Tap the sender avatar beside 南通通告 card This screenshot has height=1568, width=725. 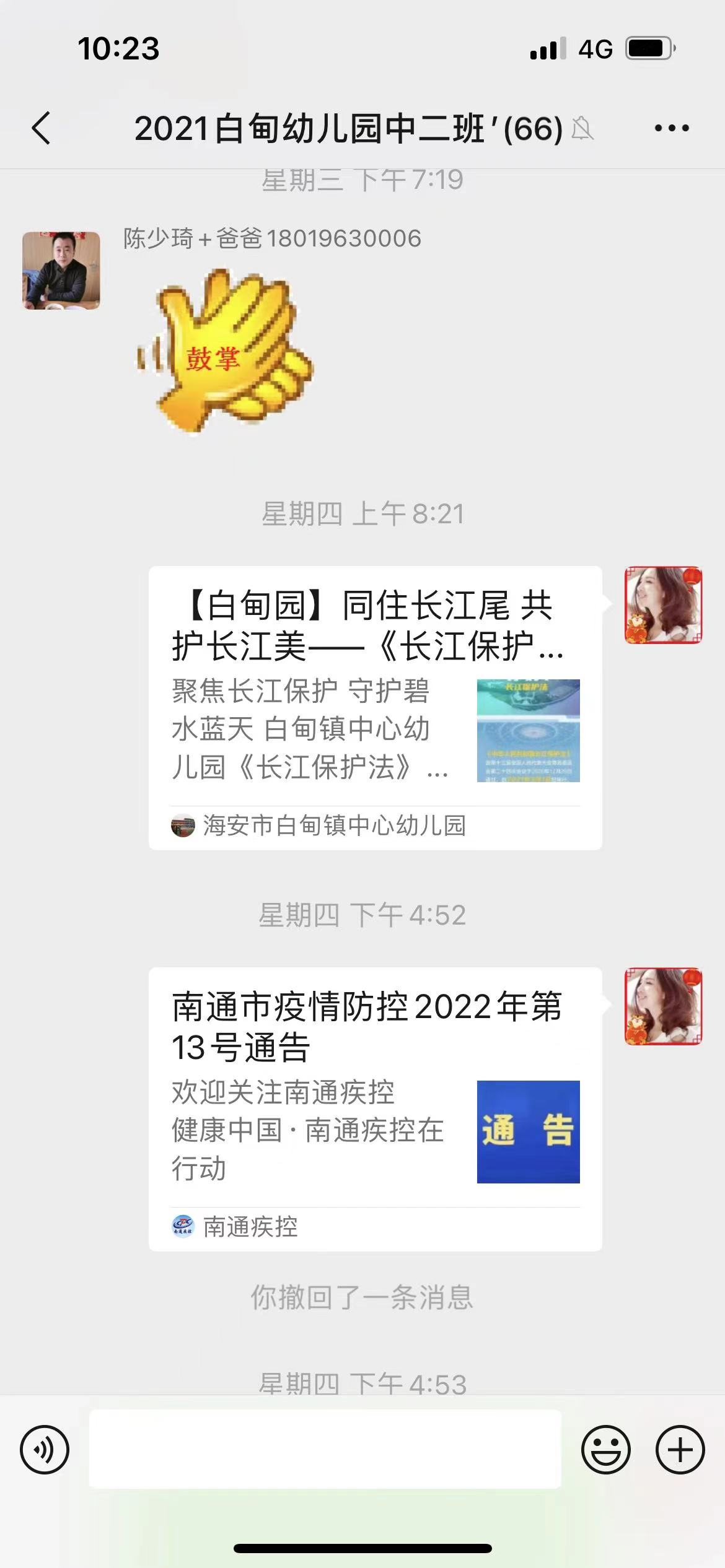point(663,1006)
